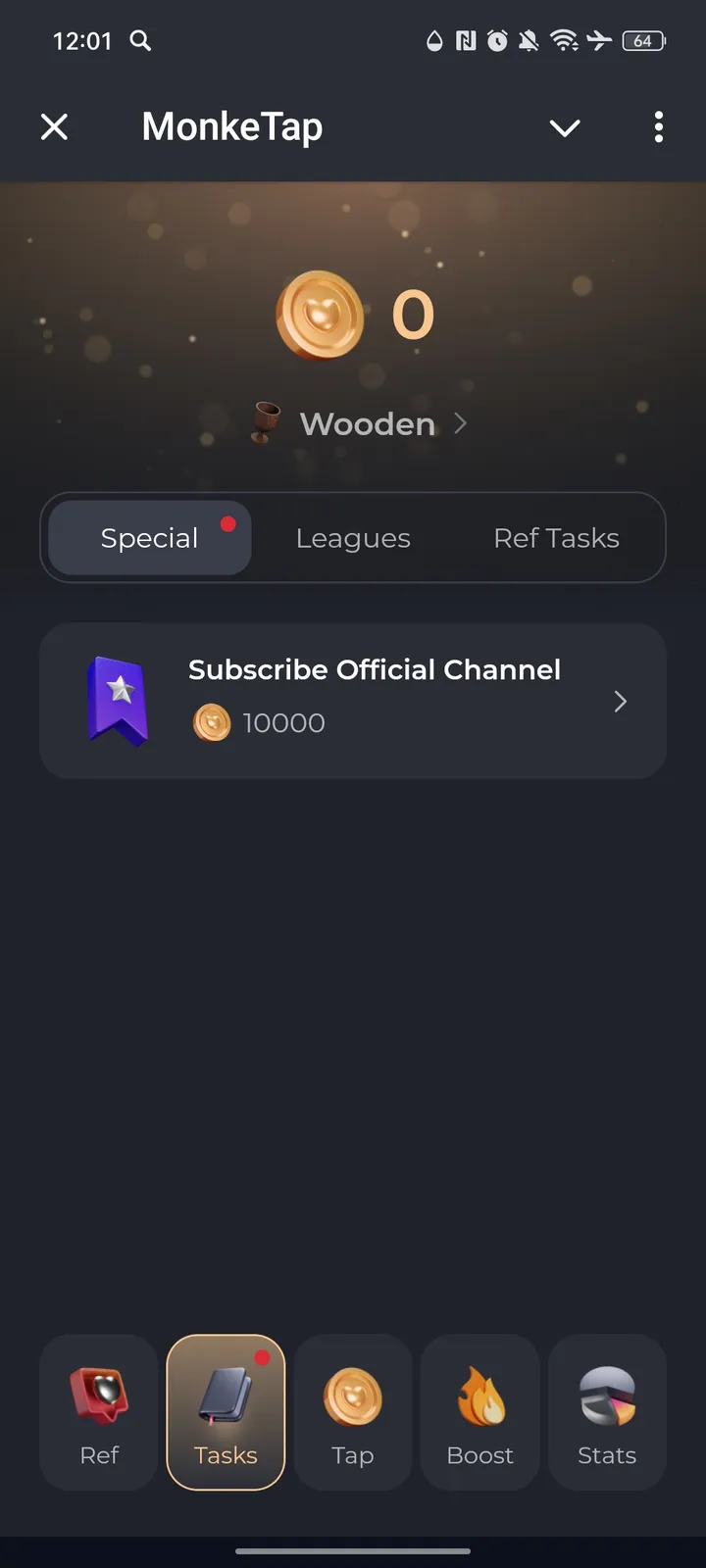Select the Special tab with notification dot
Viewport: 706px width, 1568px height.
(149, 537)
